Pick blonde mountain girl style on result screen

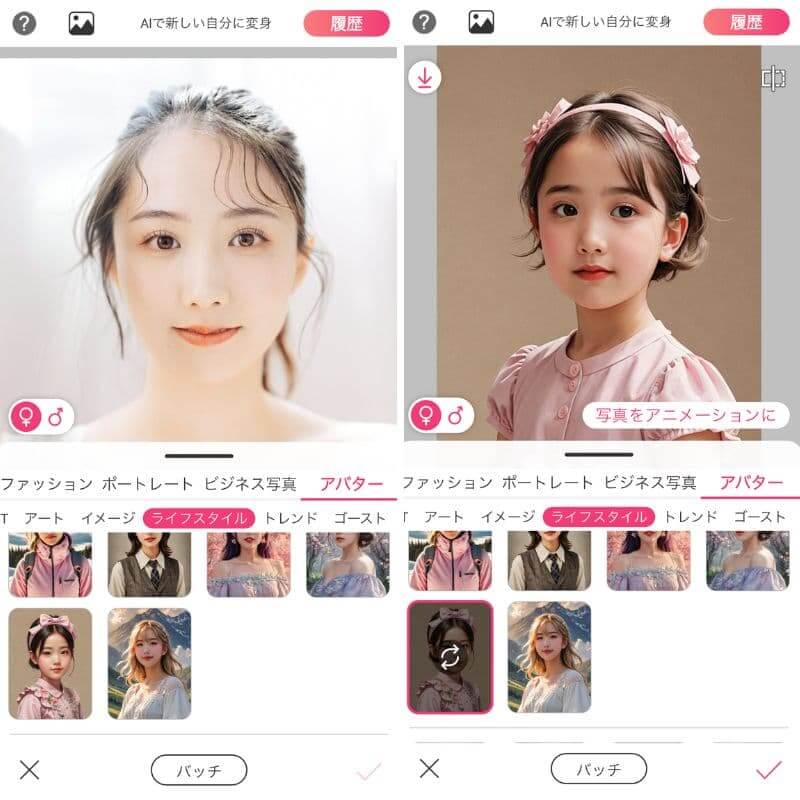[x=549, y=657]
